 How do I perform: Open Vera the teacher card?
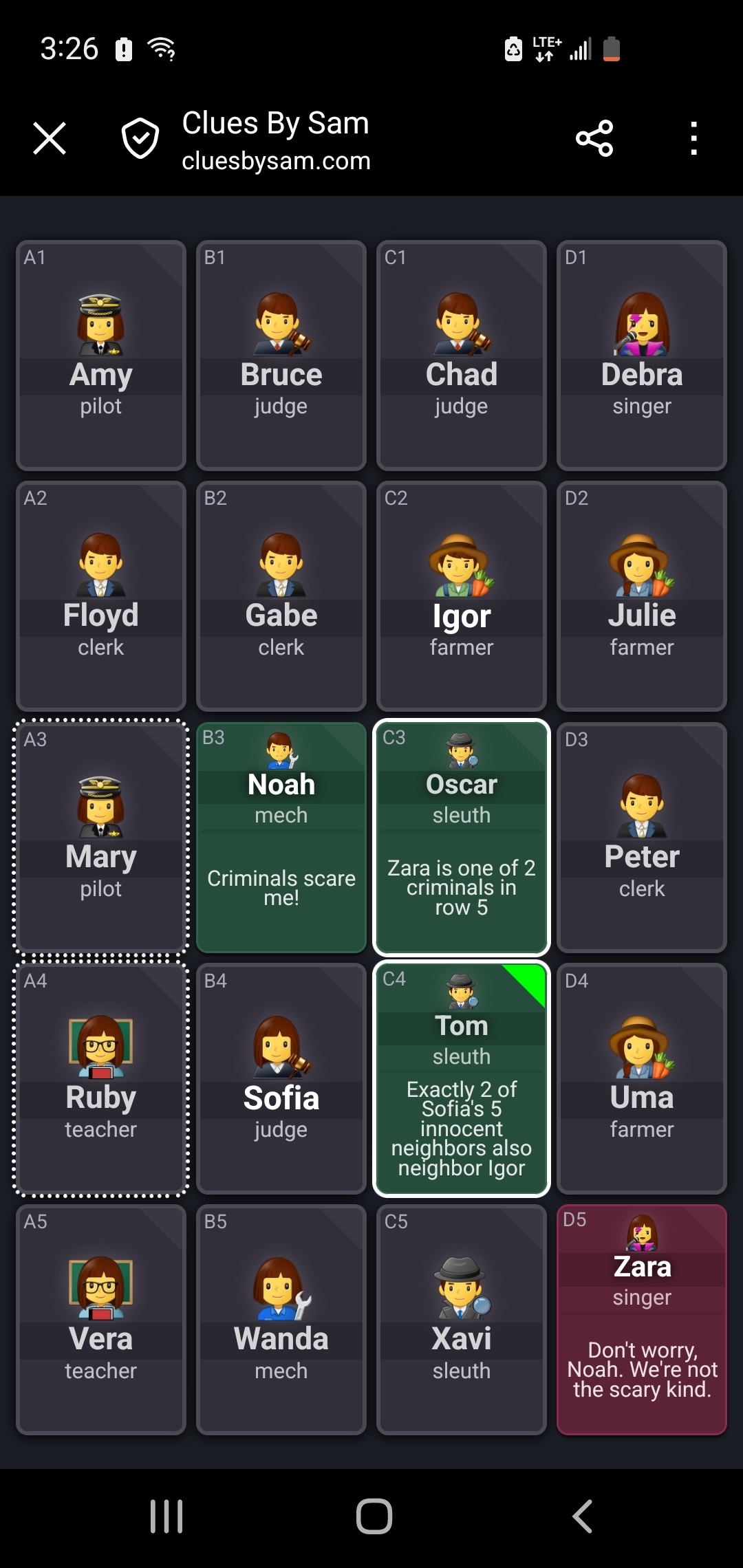click(x=101, y=1319)
